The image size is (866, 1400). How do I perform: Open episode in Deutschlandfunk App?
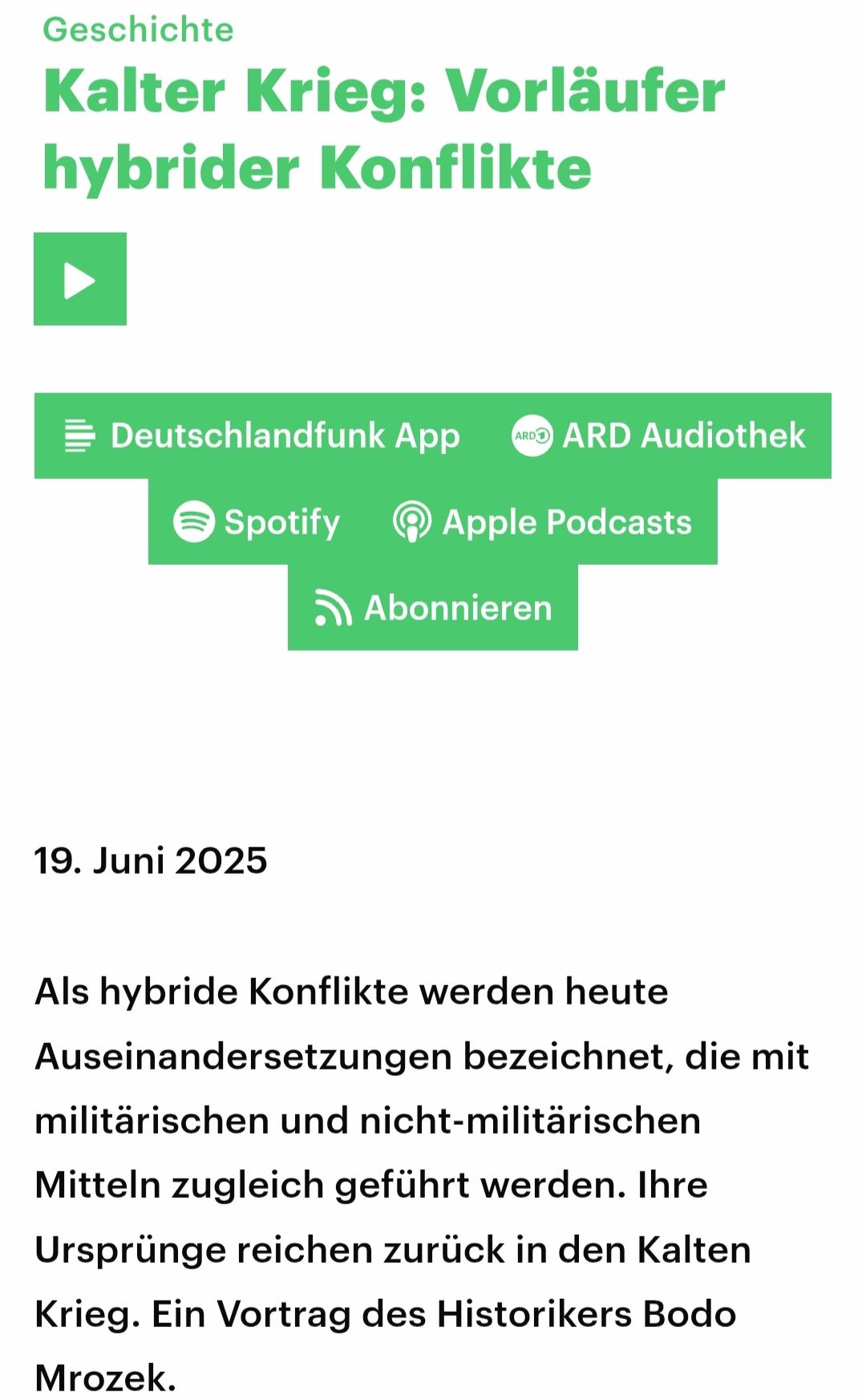click(x=261, y=436)
